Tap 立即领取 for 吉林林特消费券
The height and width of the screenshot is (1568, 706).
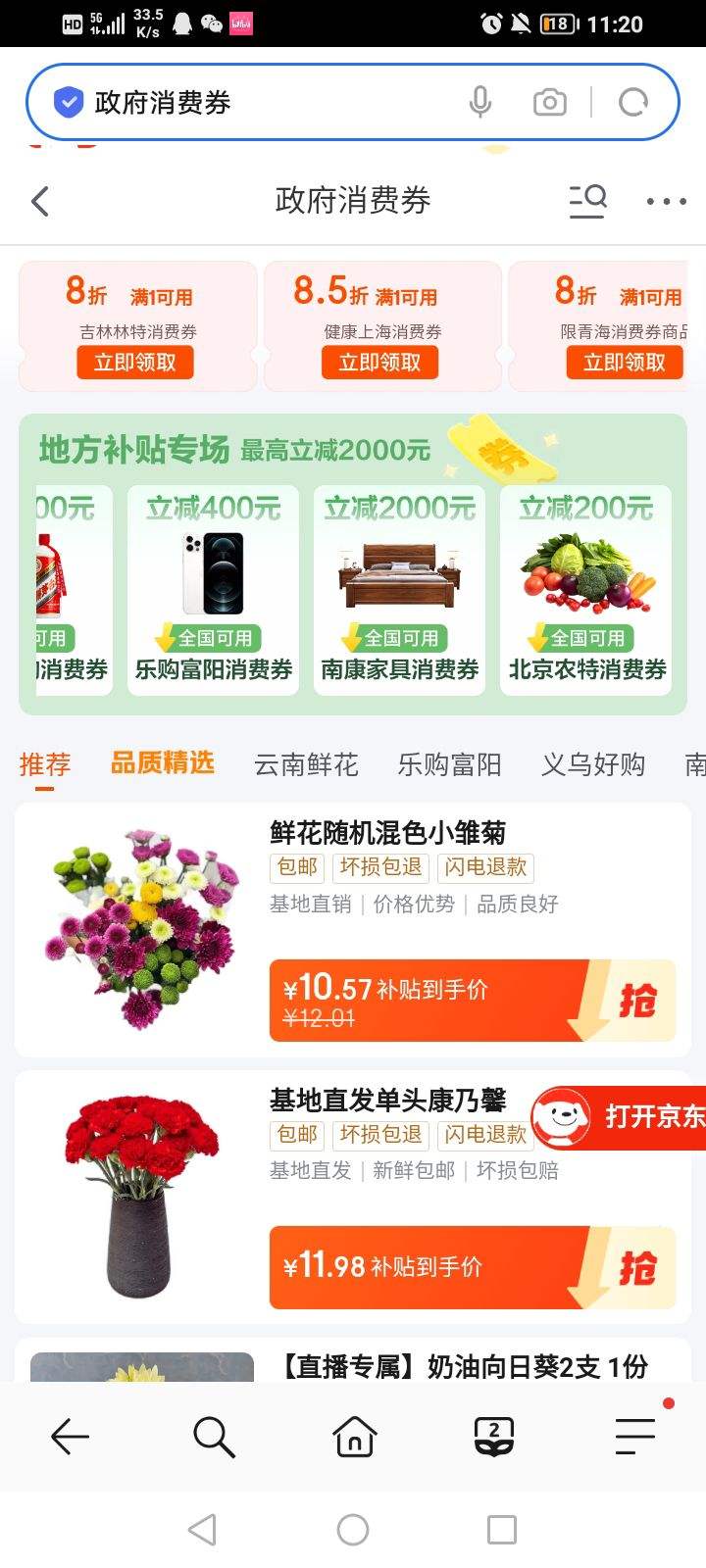pyautogui.click(x=135, y=362)
